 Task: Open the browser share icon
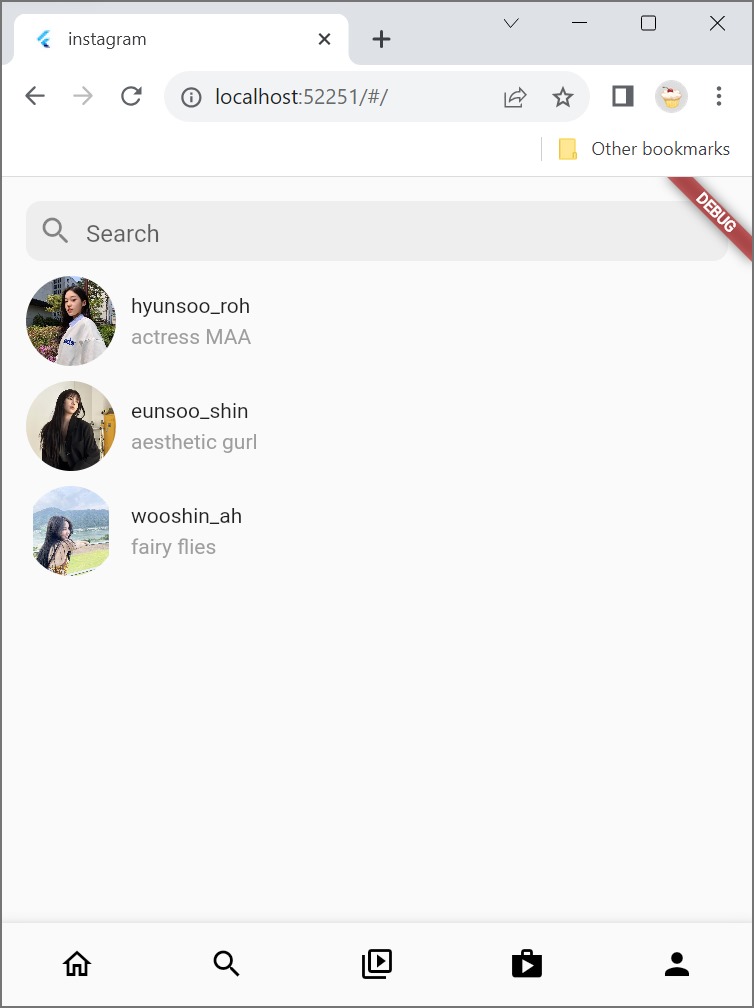click(515, 96)
